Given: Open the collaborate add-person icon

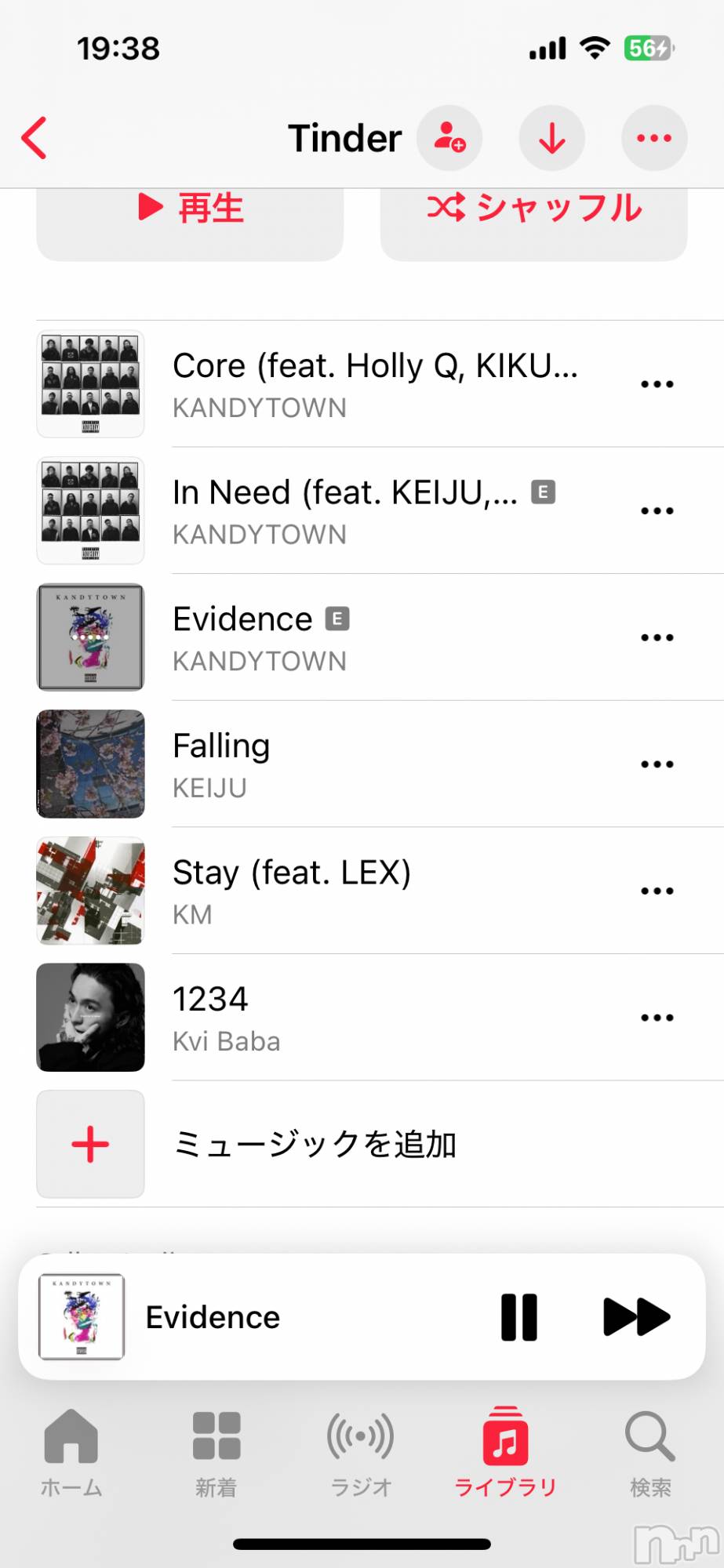Looking at the screenshot, I should 449,138.
